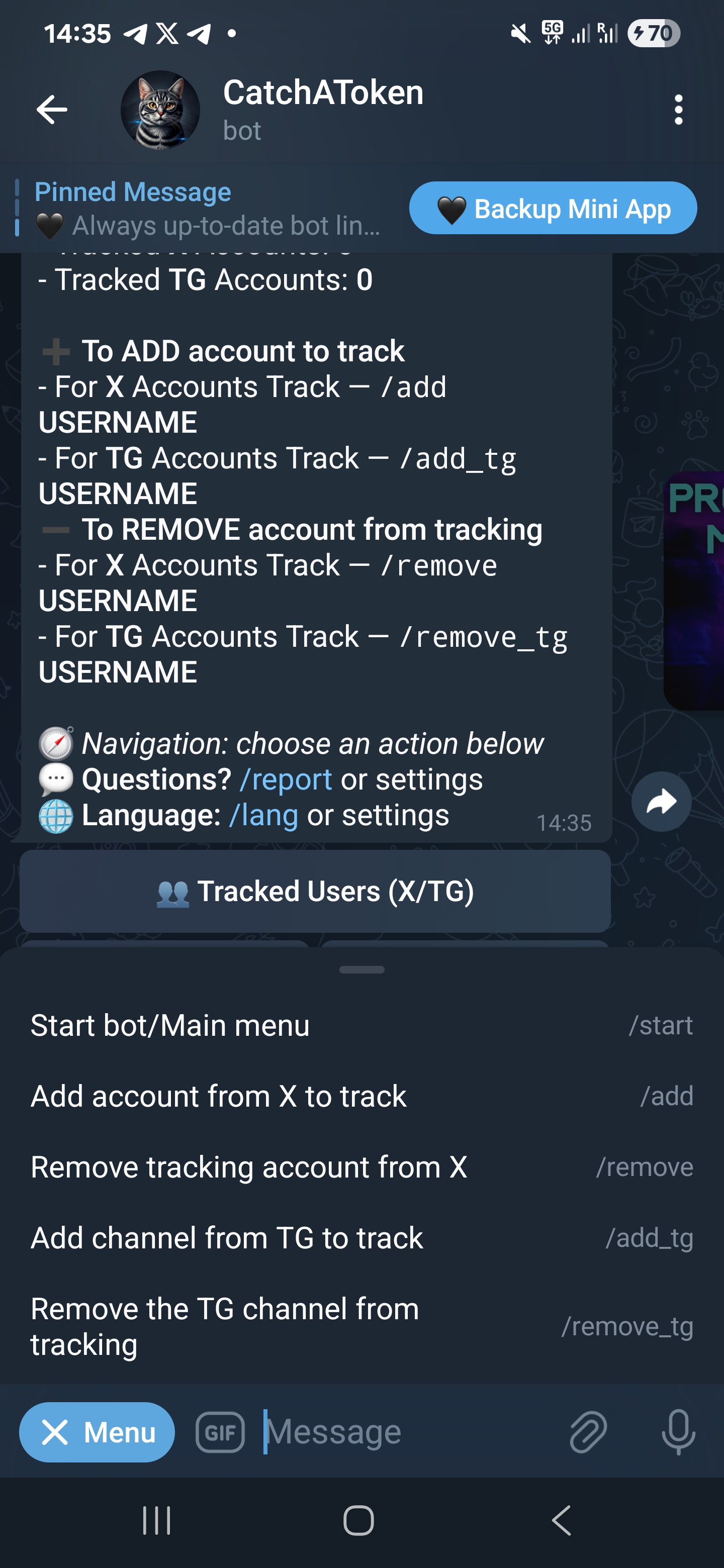Open Tracked Users (X/TG)
The height and width of the screenshot is (1568, 724).
click(315, 892)
